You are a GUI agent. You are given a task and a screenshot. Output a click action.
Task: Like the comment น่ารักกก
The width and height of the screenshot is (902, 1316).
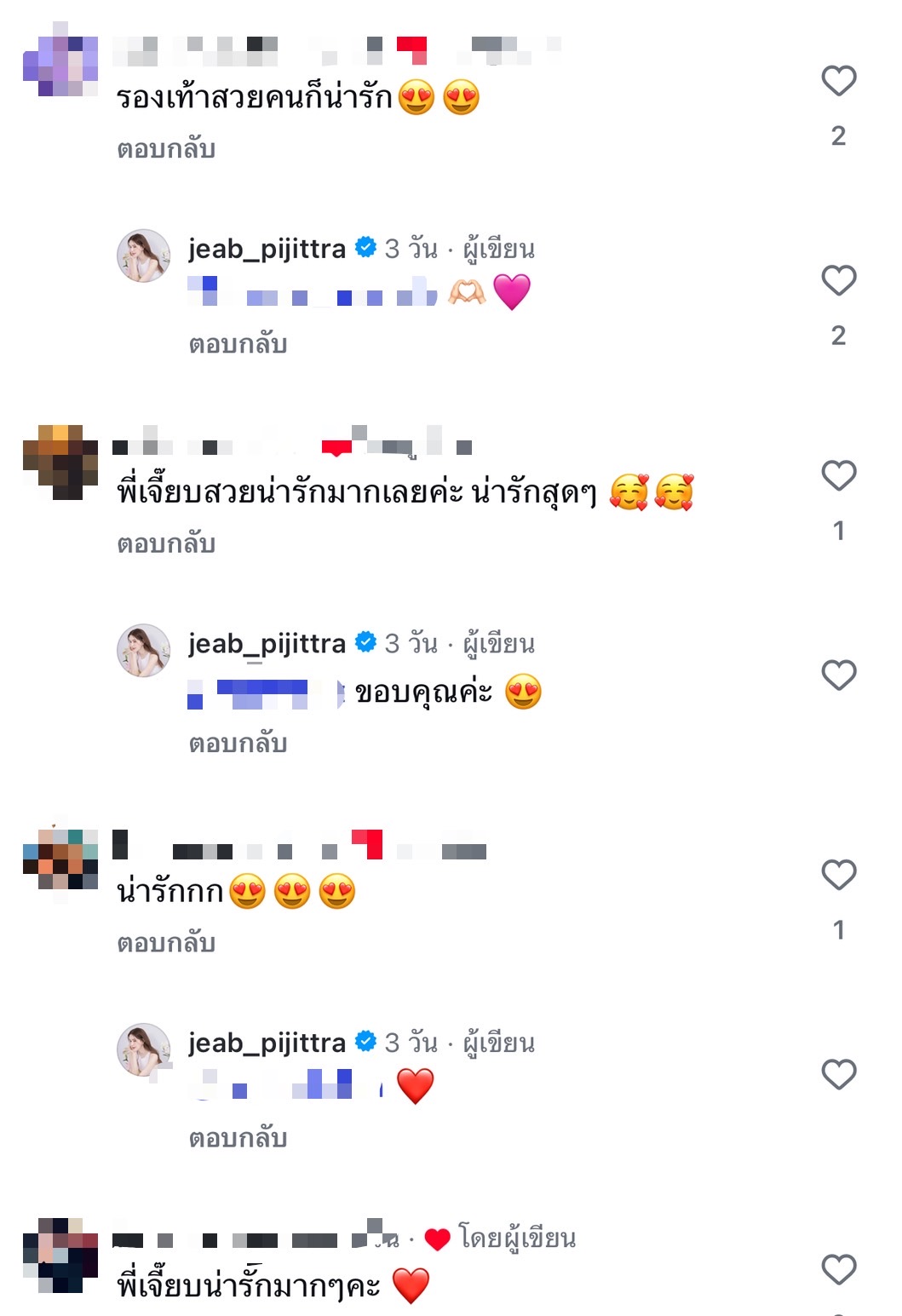coord(838,875)
